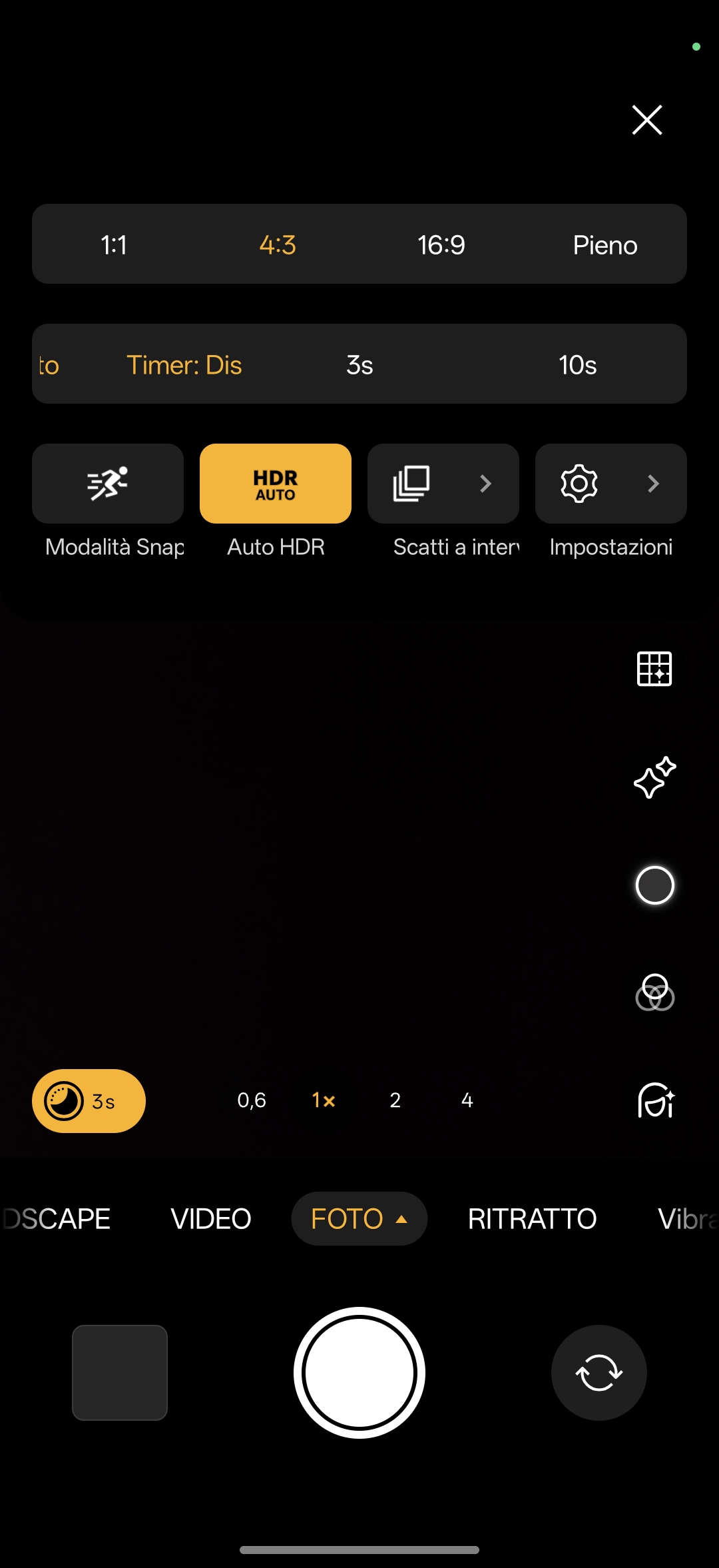Enable Modalità Snap
This screenshot has width=719, height=1568.
108,484
